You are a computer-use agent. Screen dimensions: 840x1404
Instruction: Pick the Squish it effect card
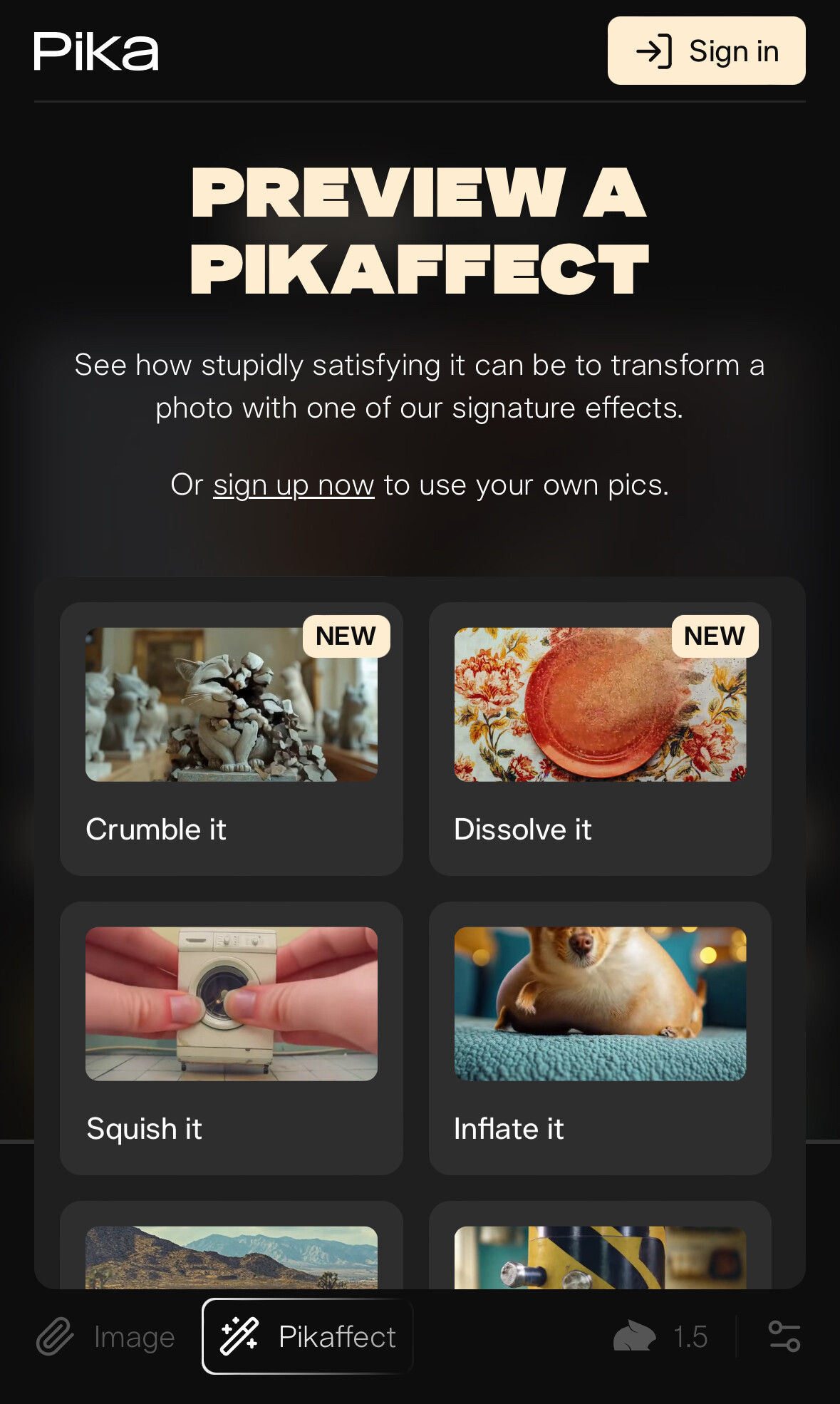click(231, 1038)
